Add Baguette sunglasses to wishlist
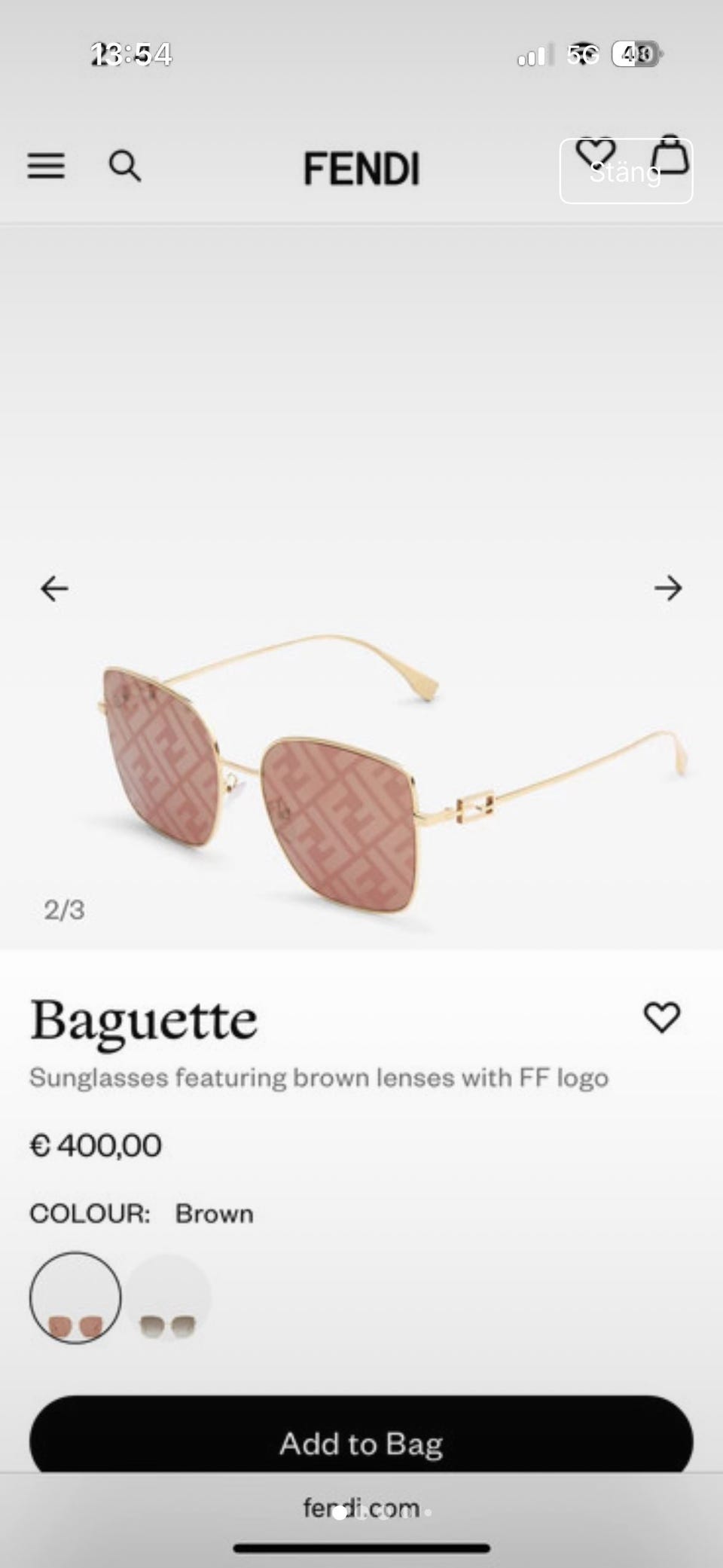This screenshot has height=1568, width=723. [x=662, y=1017]
